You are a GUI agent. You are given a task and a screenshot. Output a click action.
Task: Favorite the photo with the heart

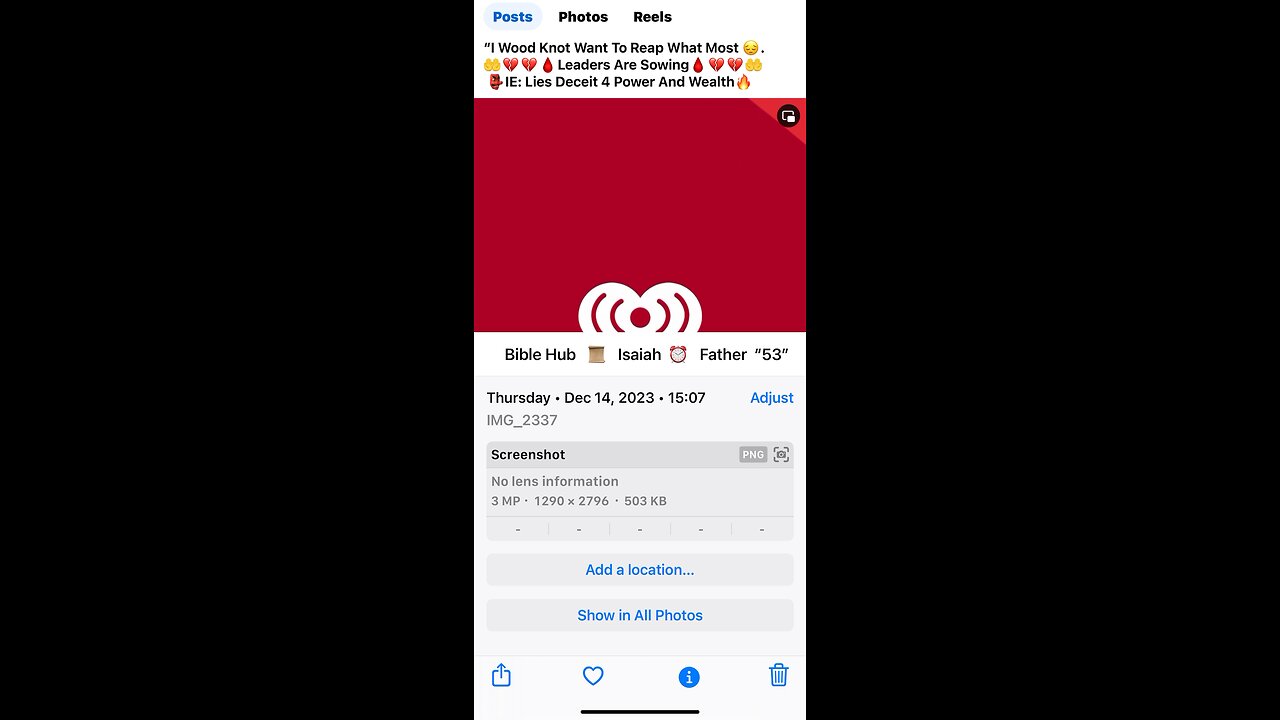point(593,677)
